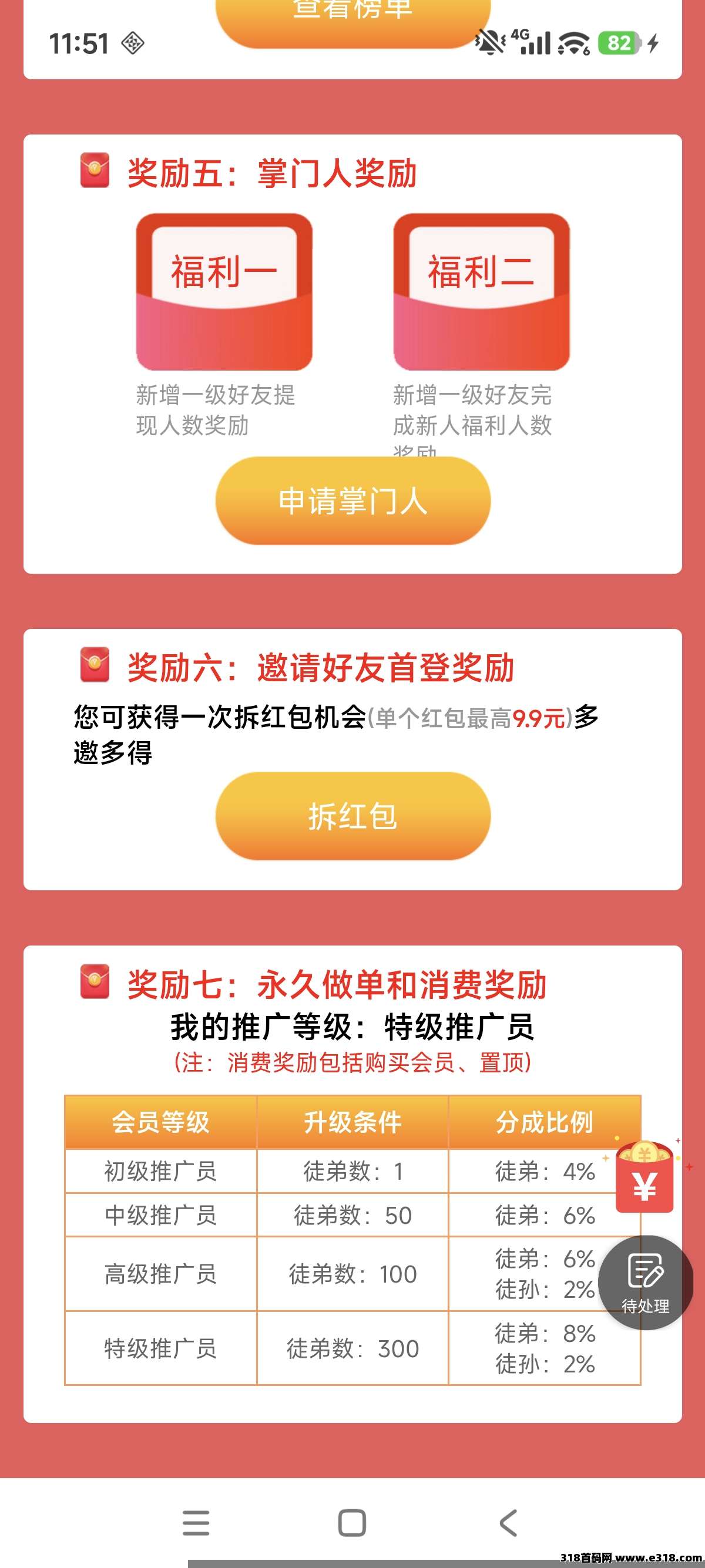The width and height of the screenshot is (705, 1568).
Task: Open the 福利一 red envelope card
Action: pos(224,292)
